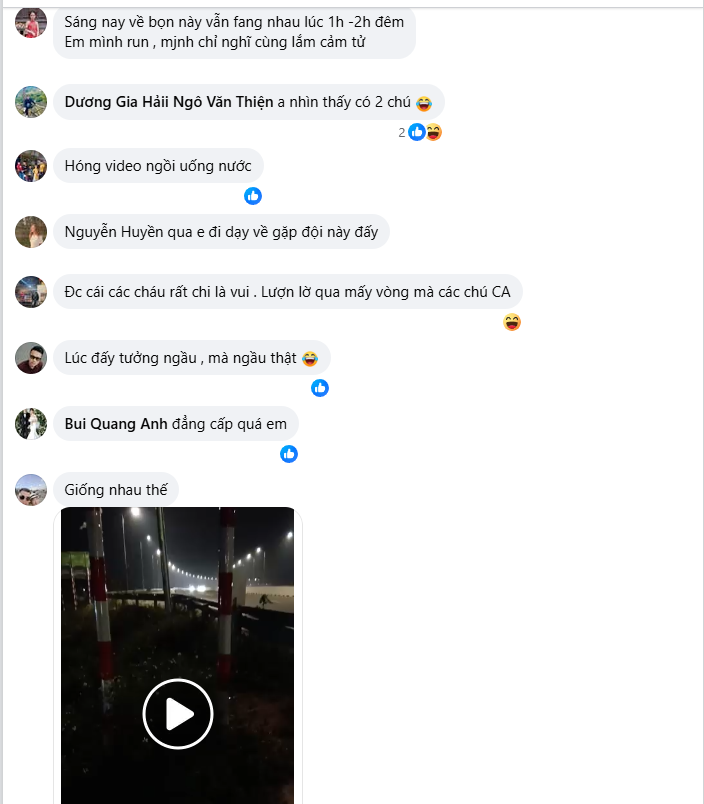Open avatar beside "Hóng video" comment
The width and height of the screenshot is (704, 804).
(x=31, y=166)
